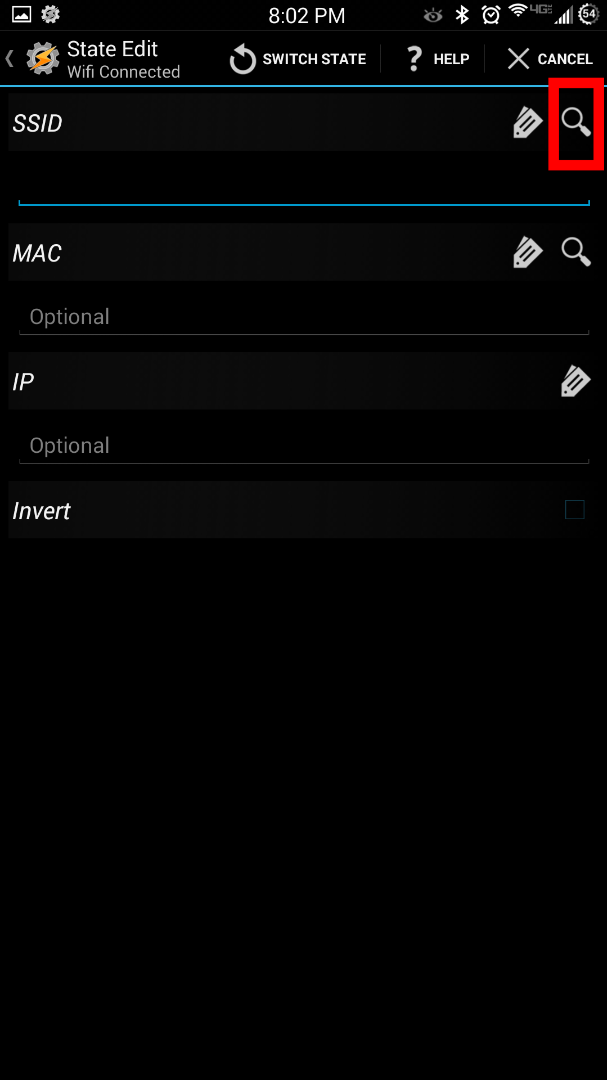Image resolution: width=607 pixels, height=1080 pixels.
Task: Tap the SSID variable tag icon
Action: point(527,123)
